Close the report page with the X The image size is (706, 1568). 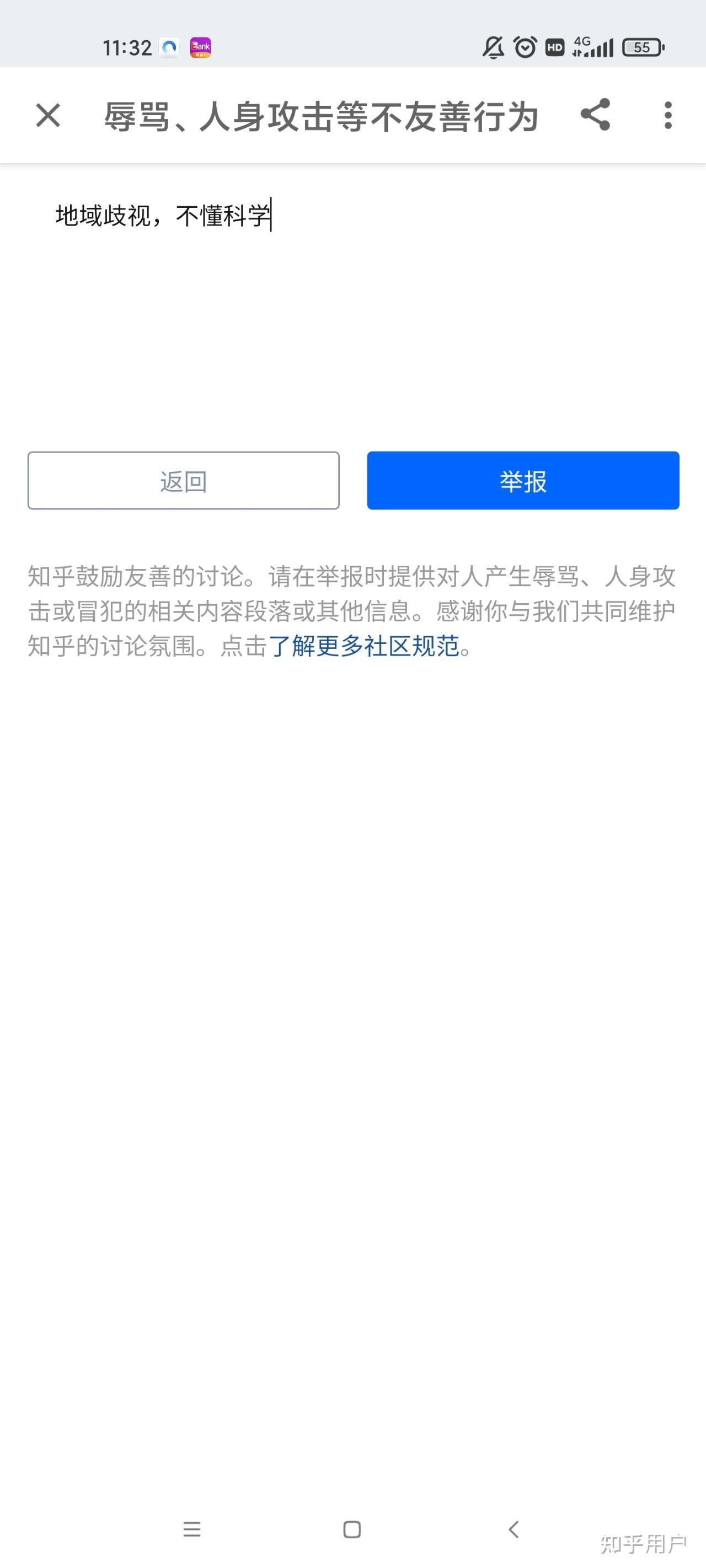pyautogui.click(x=48, y=115)
